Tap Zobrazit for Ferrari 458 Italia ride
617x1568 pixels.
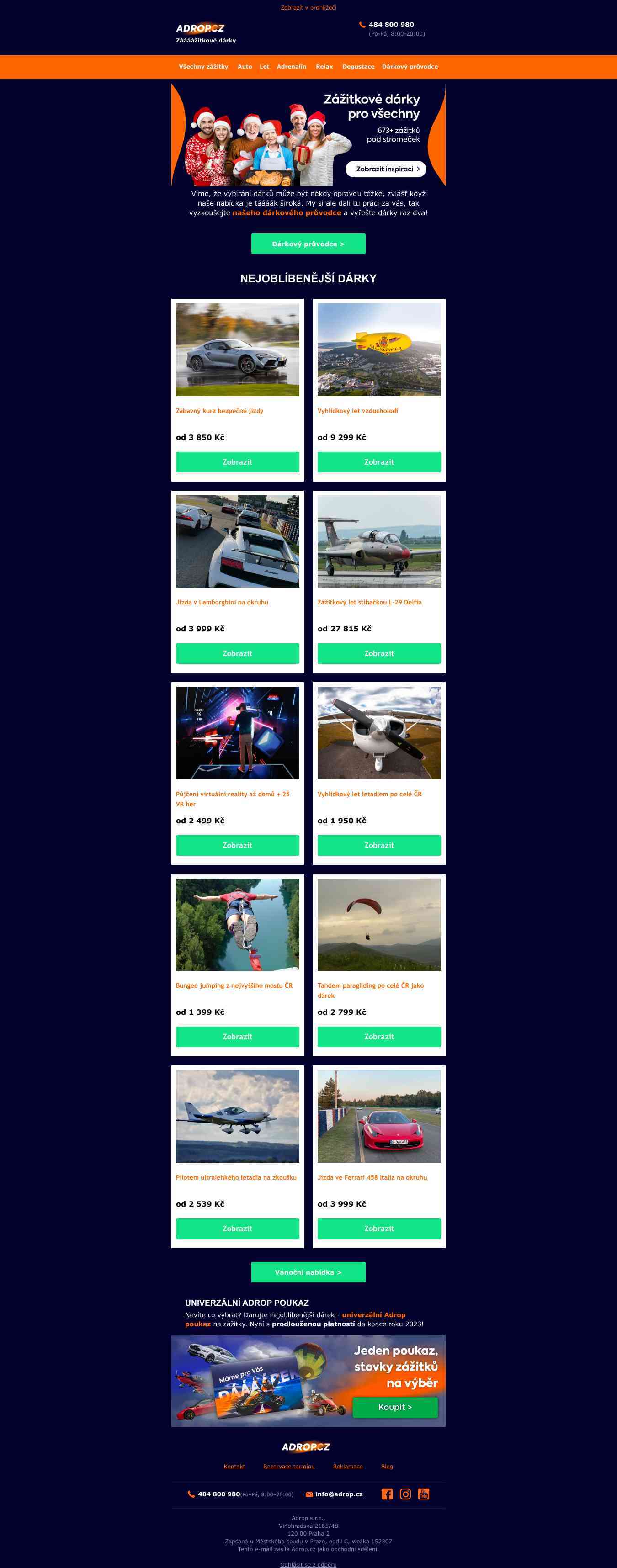379,1229
